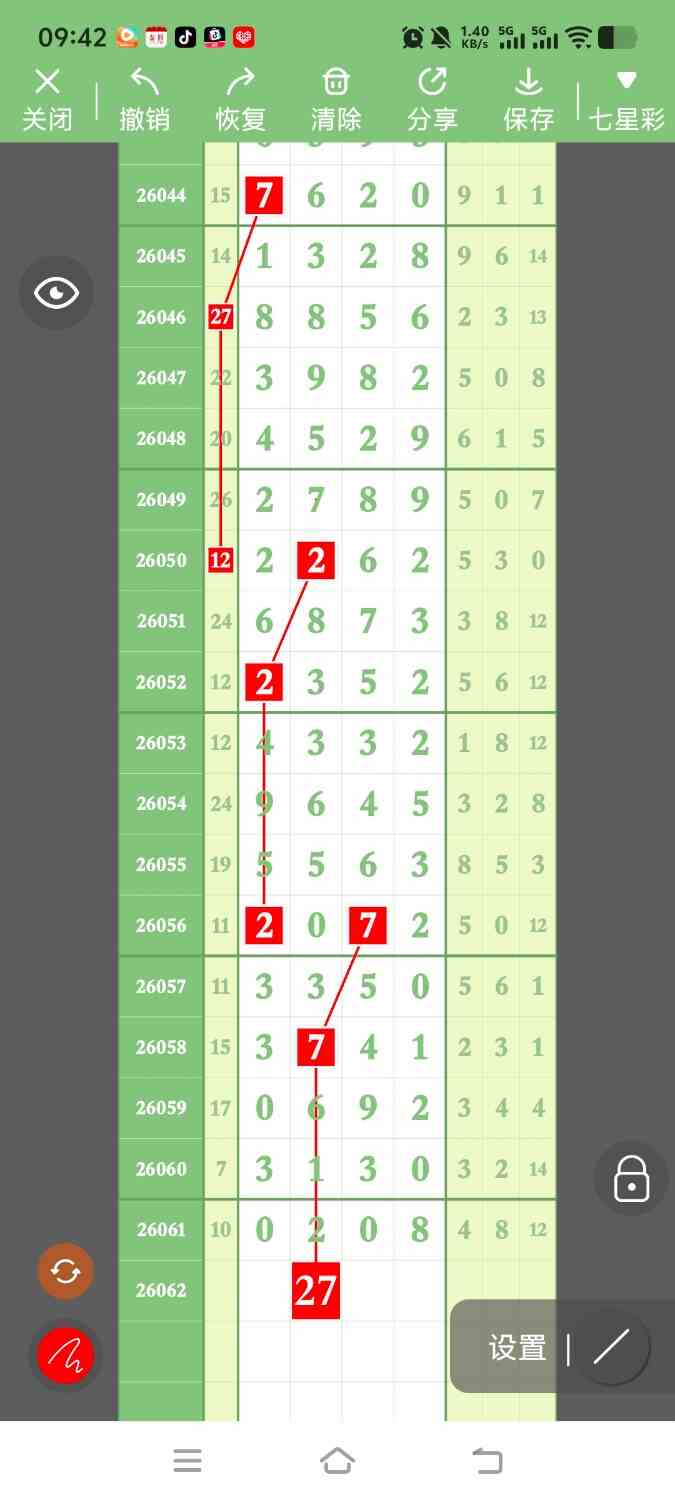
Task: Close the chart editor with 关闭
Action: (47, 100)
